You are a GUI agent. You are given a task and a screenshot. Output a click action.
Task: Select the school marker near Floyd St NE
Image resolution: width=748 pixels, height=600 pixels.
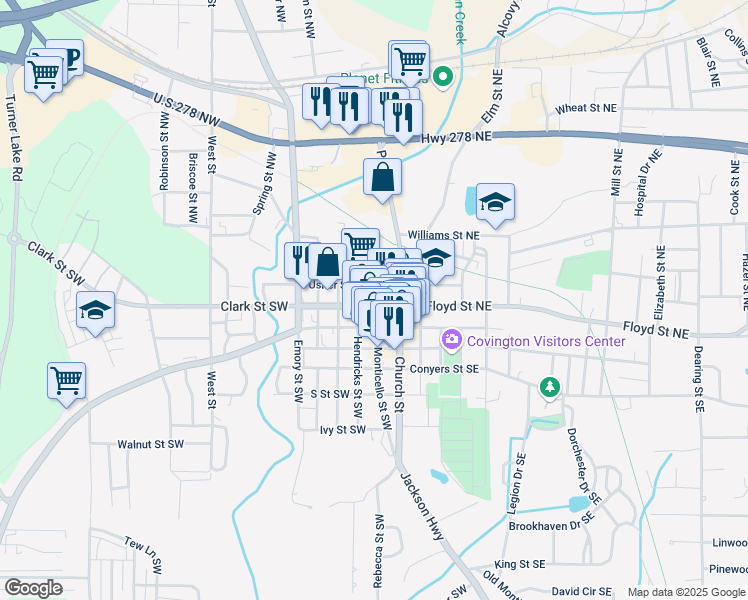pos(436,258)
